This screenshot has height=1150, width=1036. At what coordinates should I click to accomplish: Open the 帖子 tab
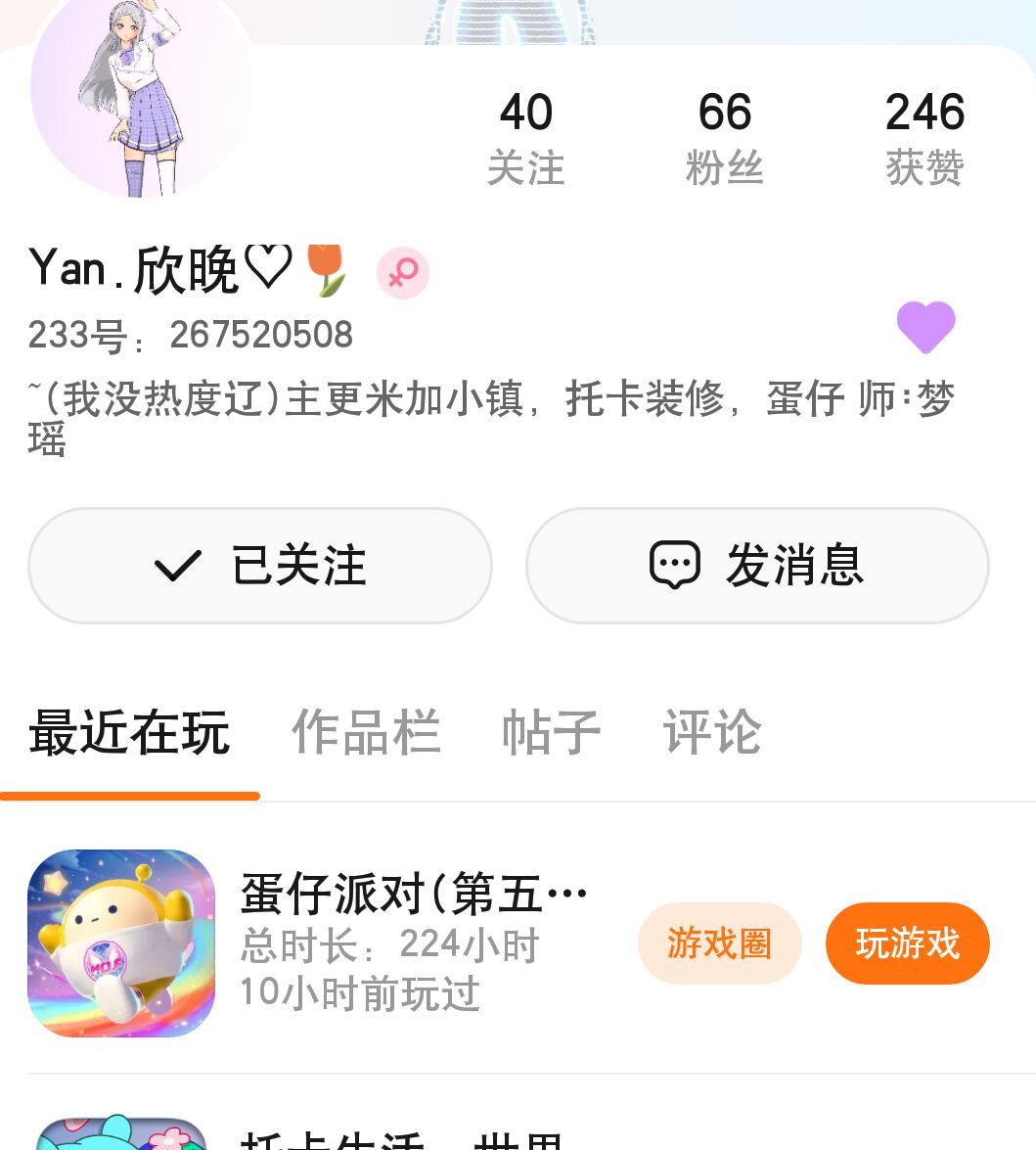click(x=551, y=733)
